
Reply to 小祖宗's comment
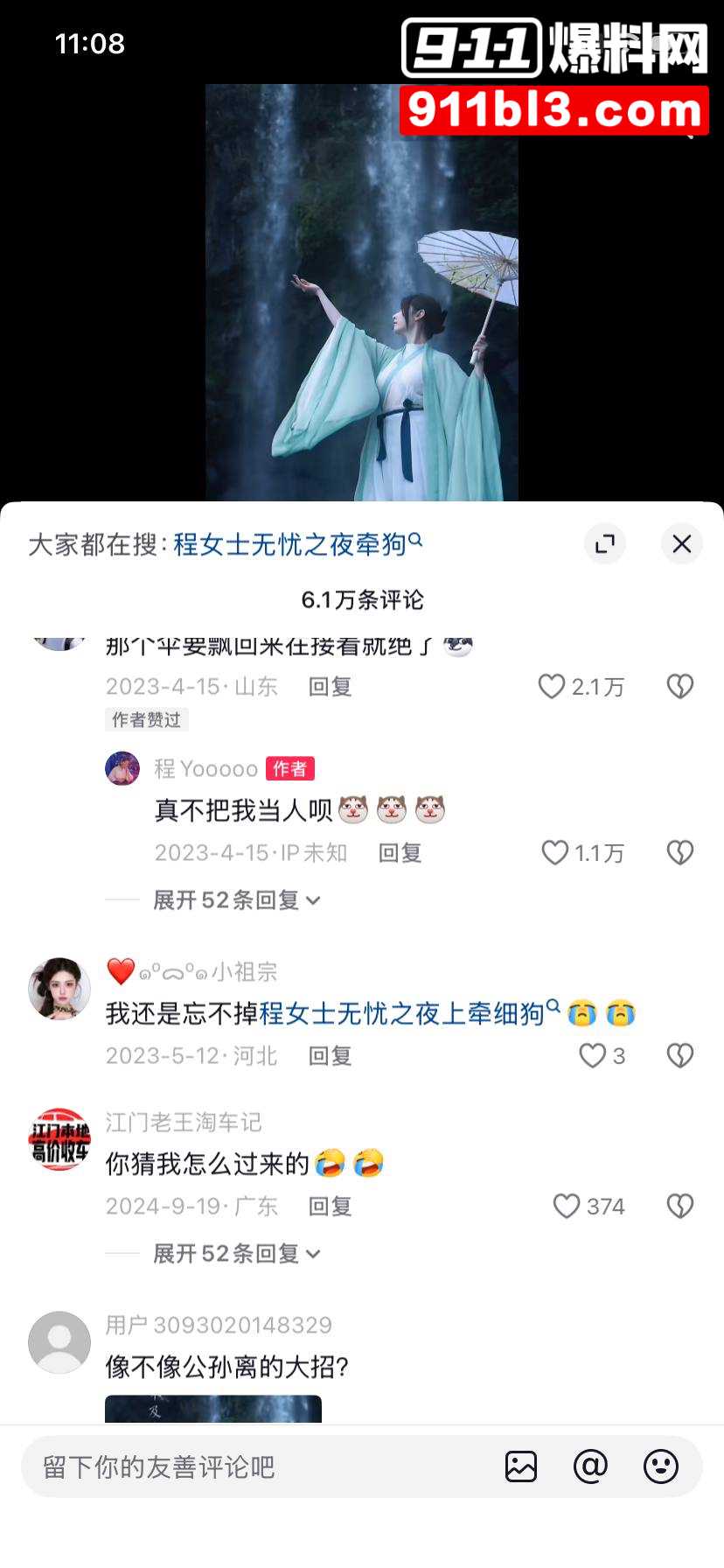[330, 1056]
